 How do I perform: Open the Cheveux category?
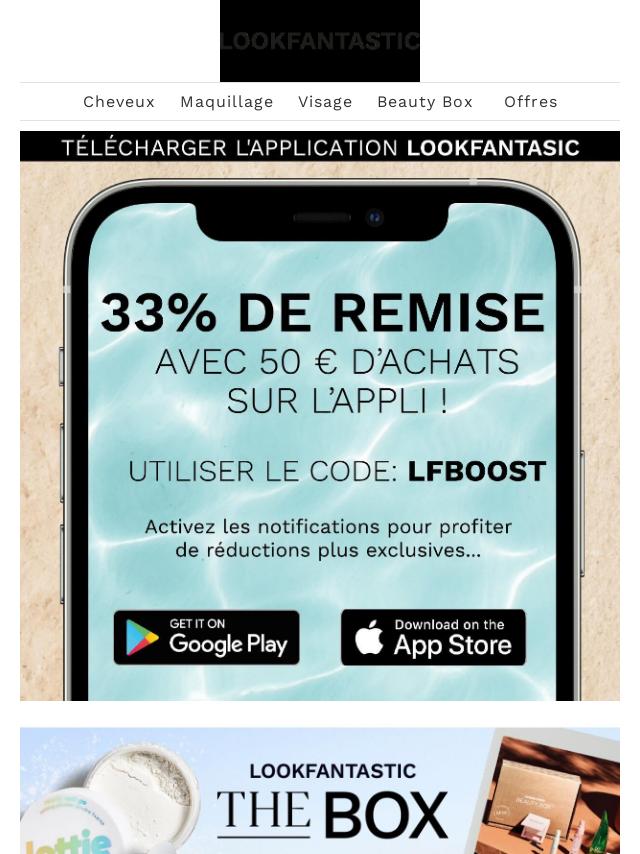[x=119, y=102]
